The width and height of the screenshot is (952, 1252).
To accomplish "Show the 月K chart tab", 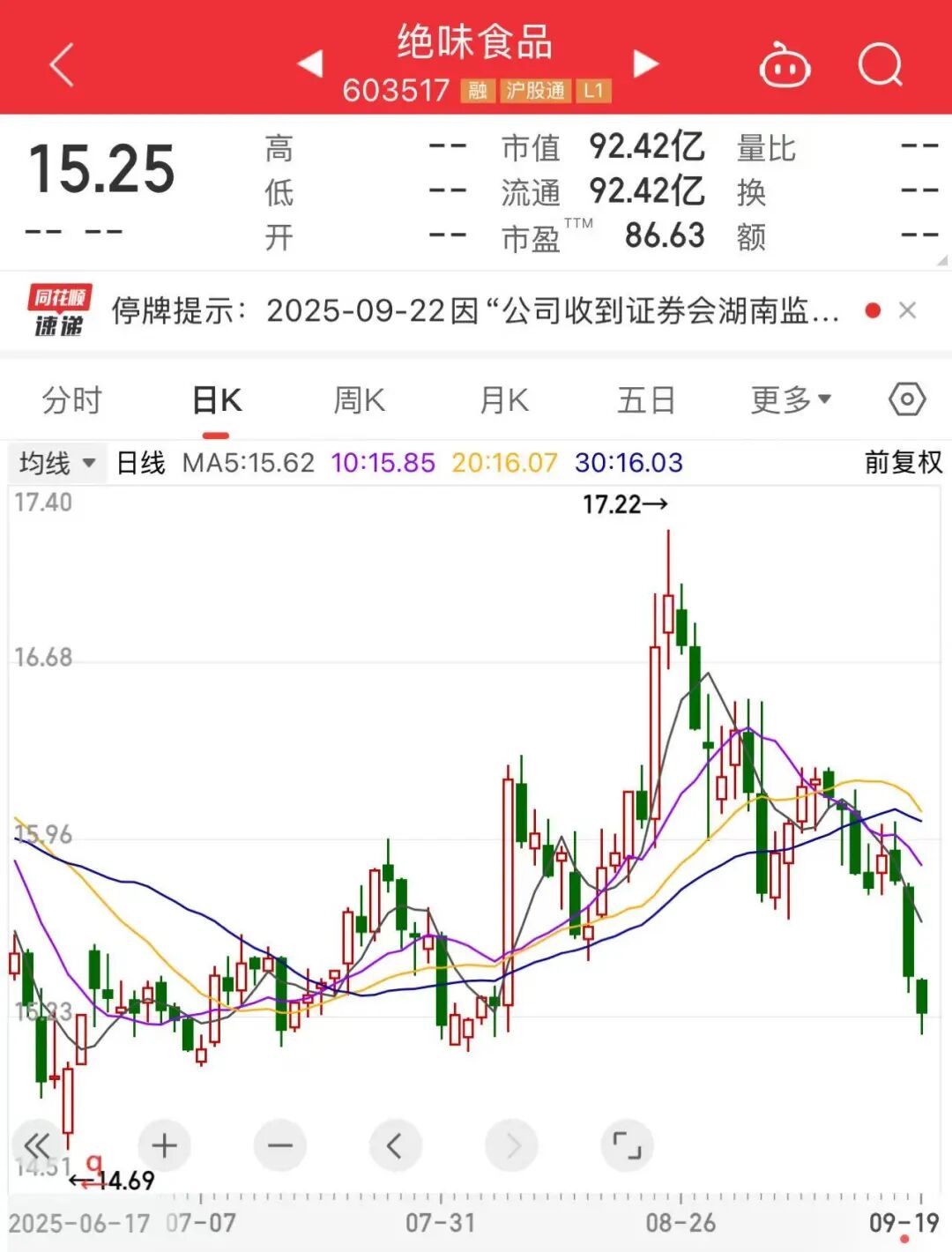I will 503,401.
